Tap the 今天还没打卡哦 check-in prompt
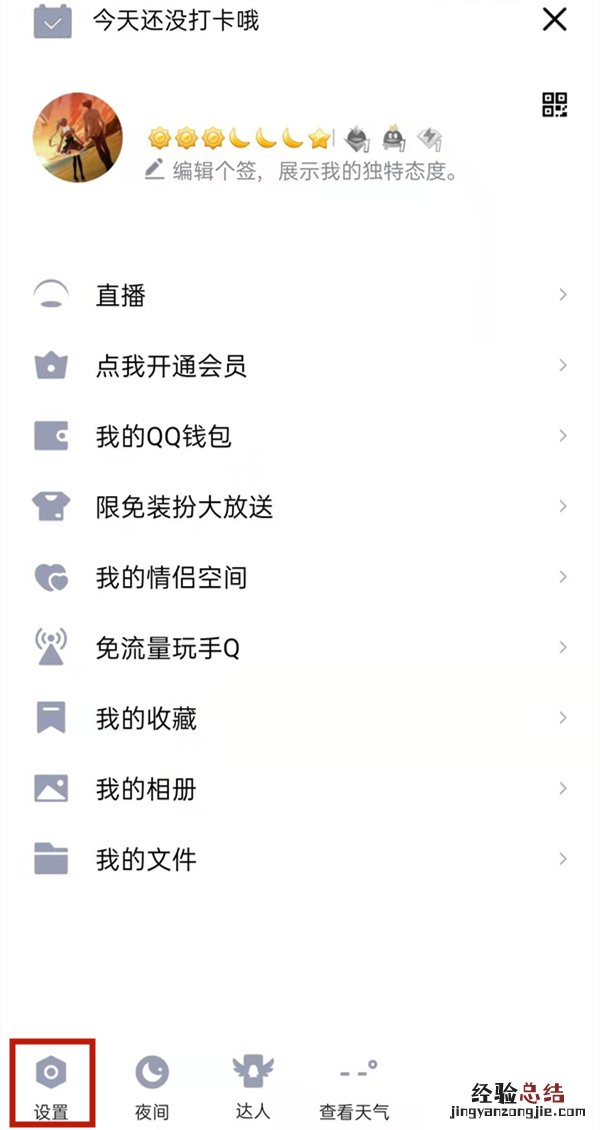The width and height of the screenshot is (600, 1130). click(175, 20)
